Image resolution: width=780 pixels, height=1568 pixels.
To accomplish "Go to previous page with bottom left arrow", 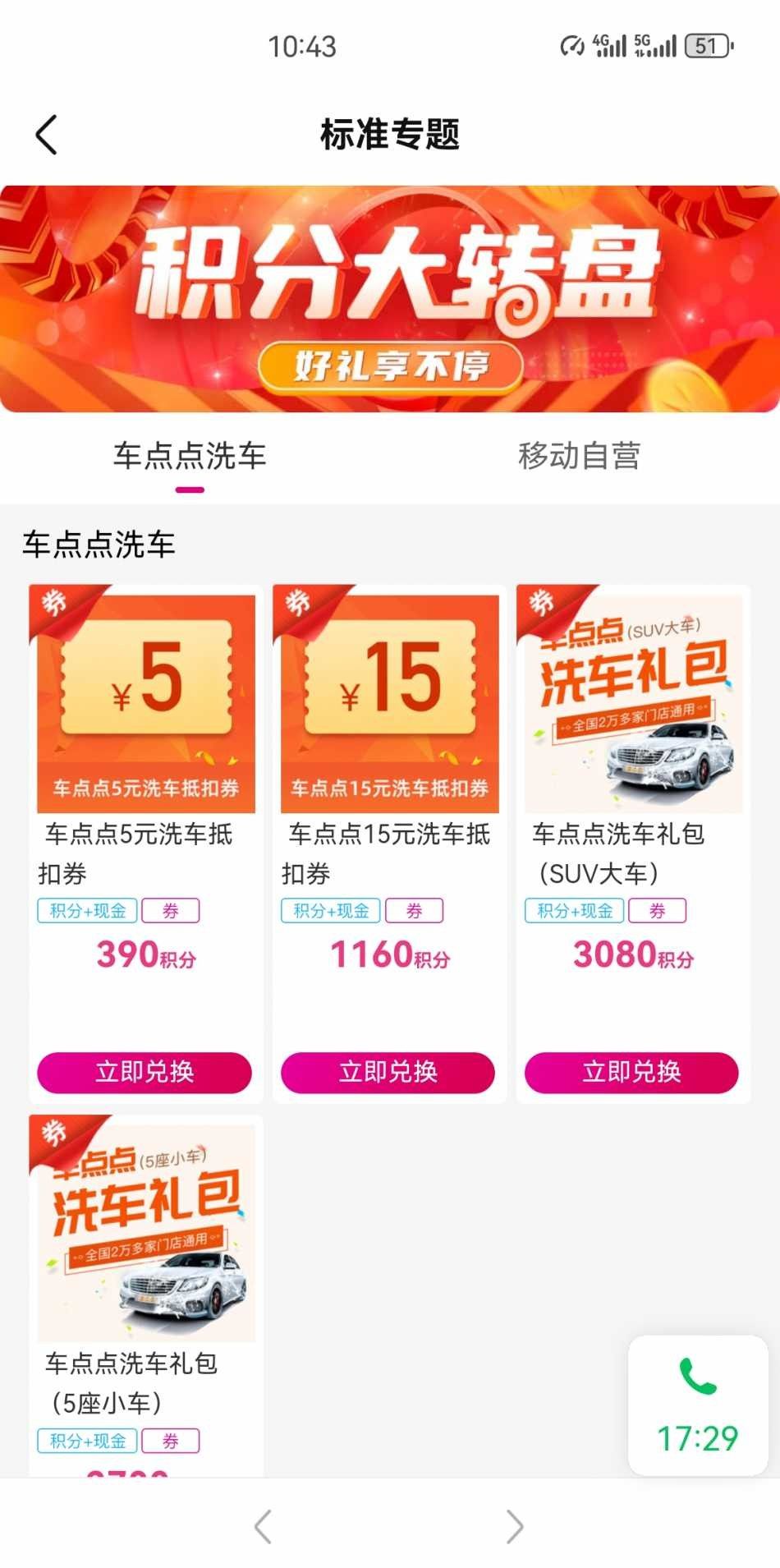I will [x=263, y=1526].
